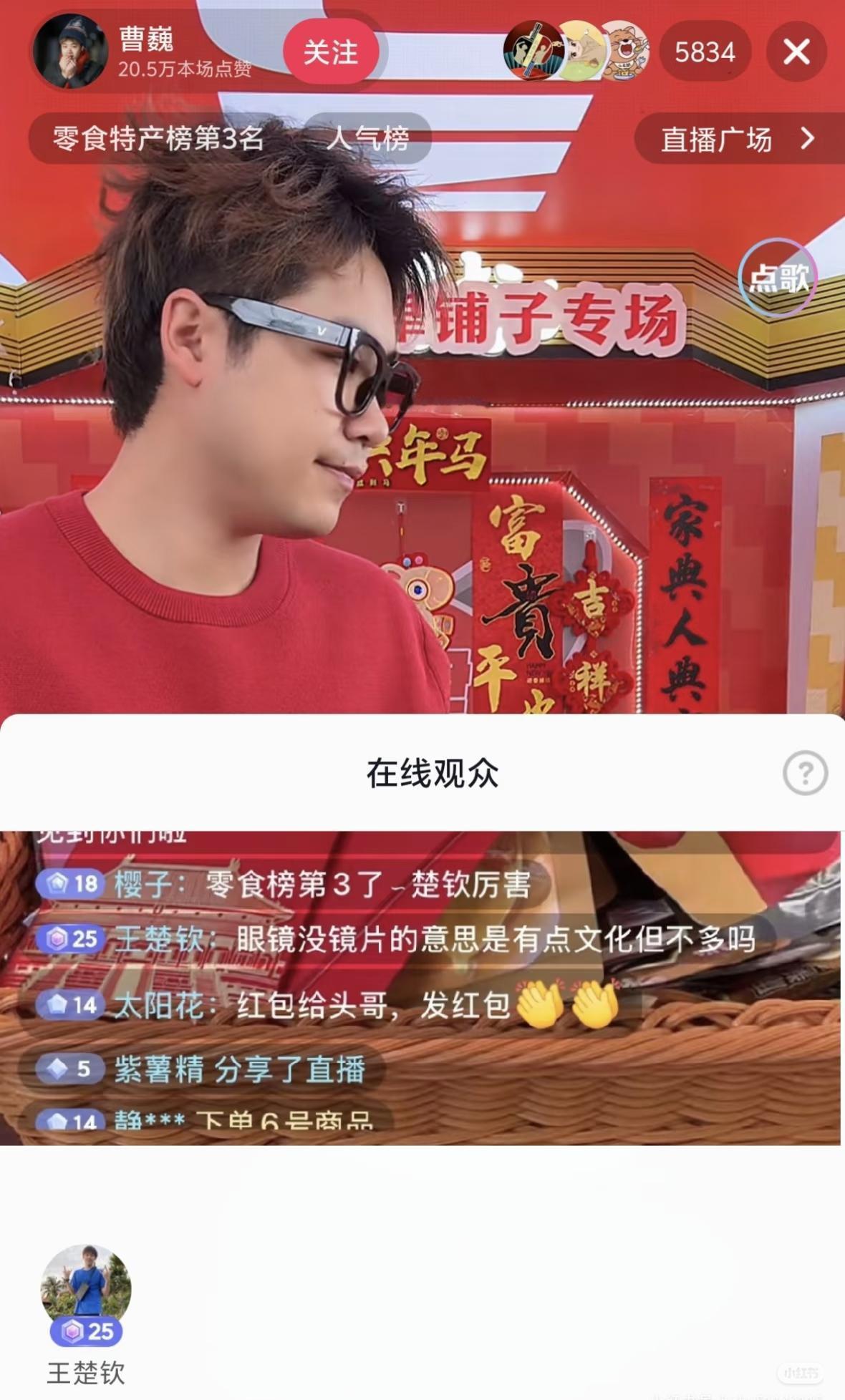This screenshot has height=1400, width=845.
Task: Open the 在线观众 help question mark
Action: pyautogui.click(x=807, y=772)
